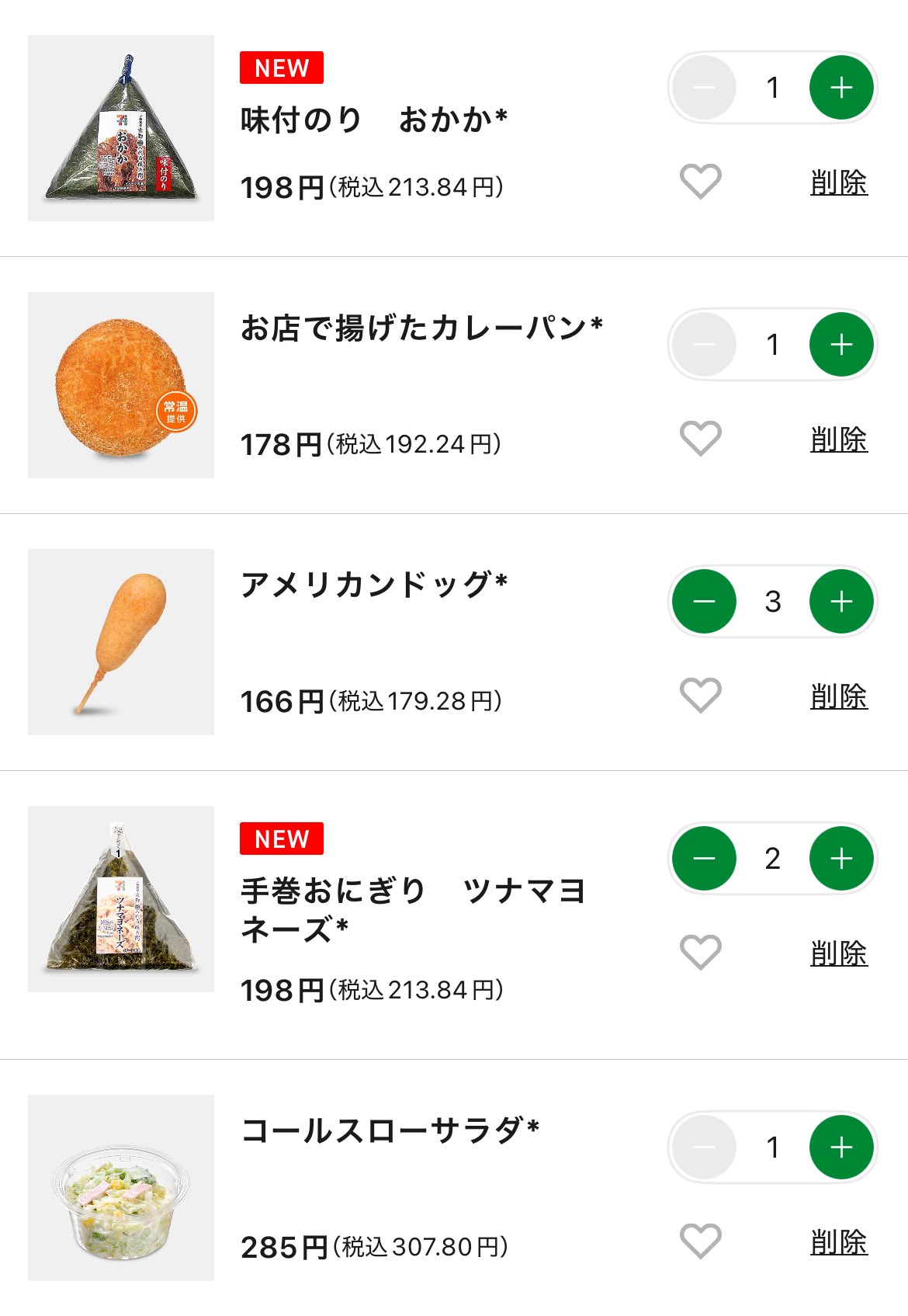The image size is (908, 1316).
Task: Add another 手巻おにぎり ツナマヨネーズ
Action: (x=841, y=859)
